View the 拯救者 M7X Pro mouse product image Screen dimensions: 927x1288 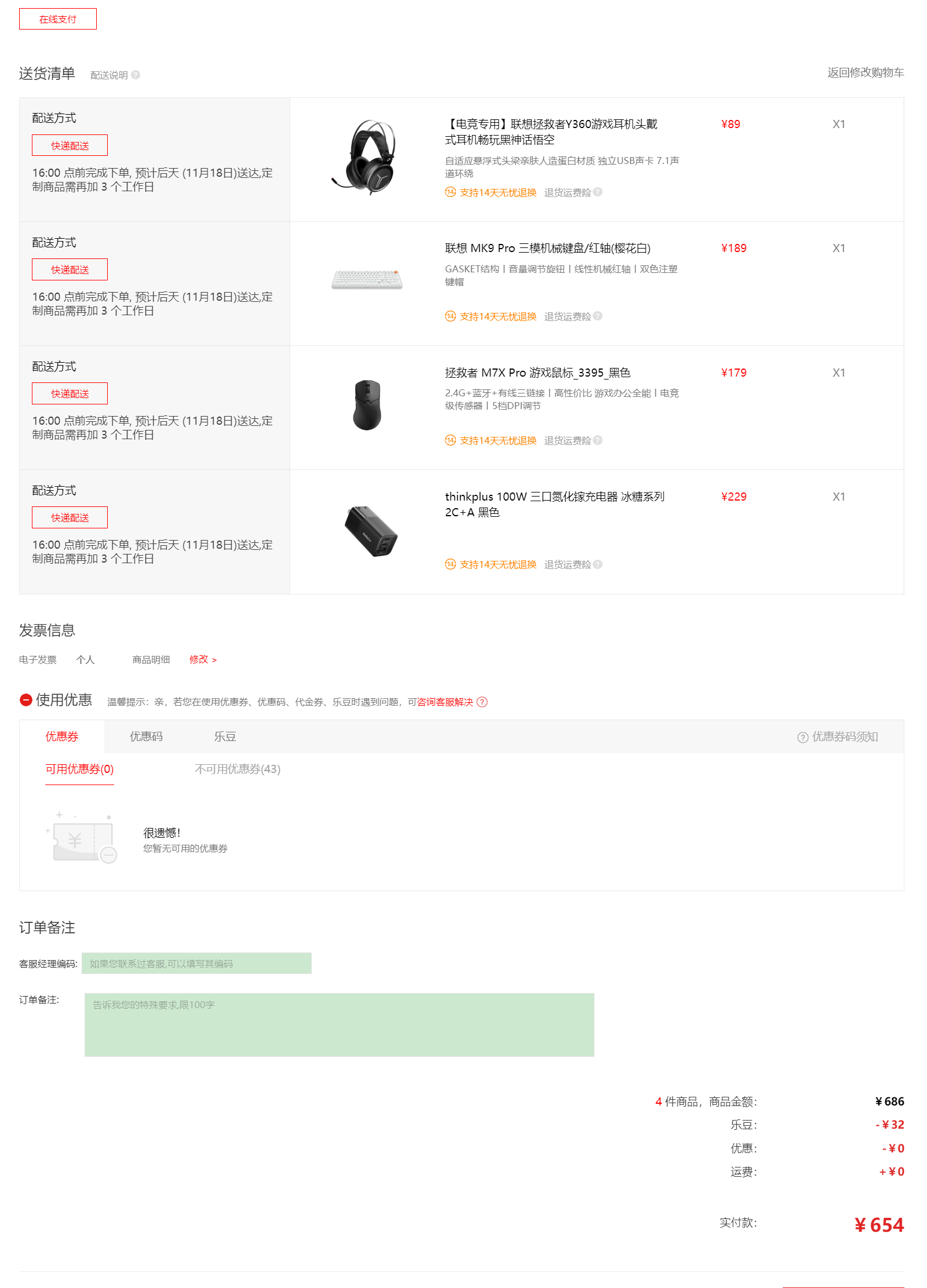click(x=367, y=405)
